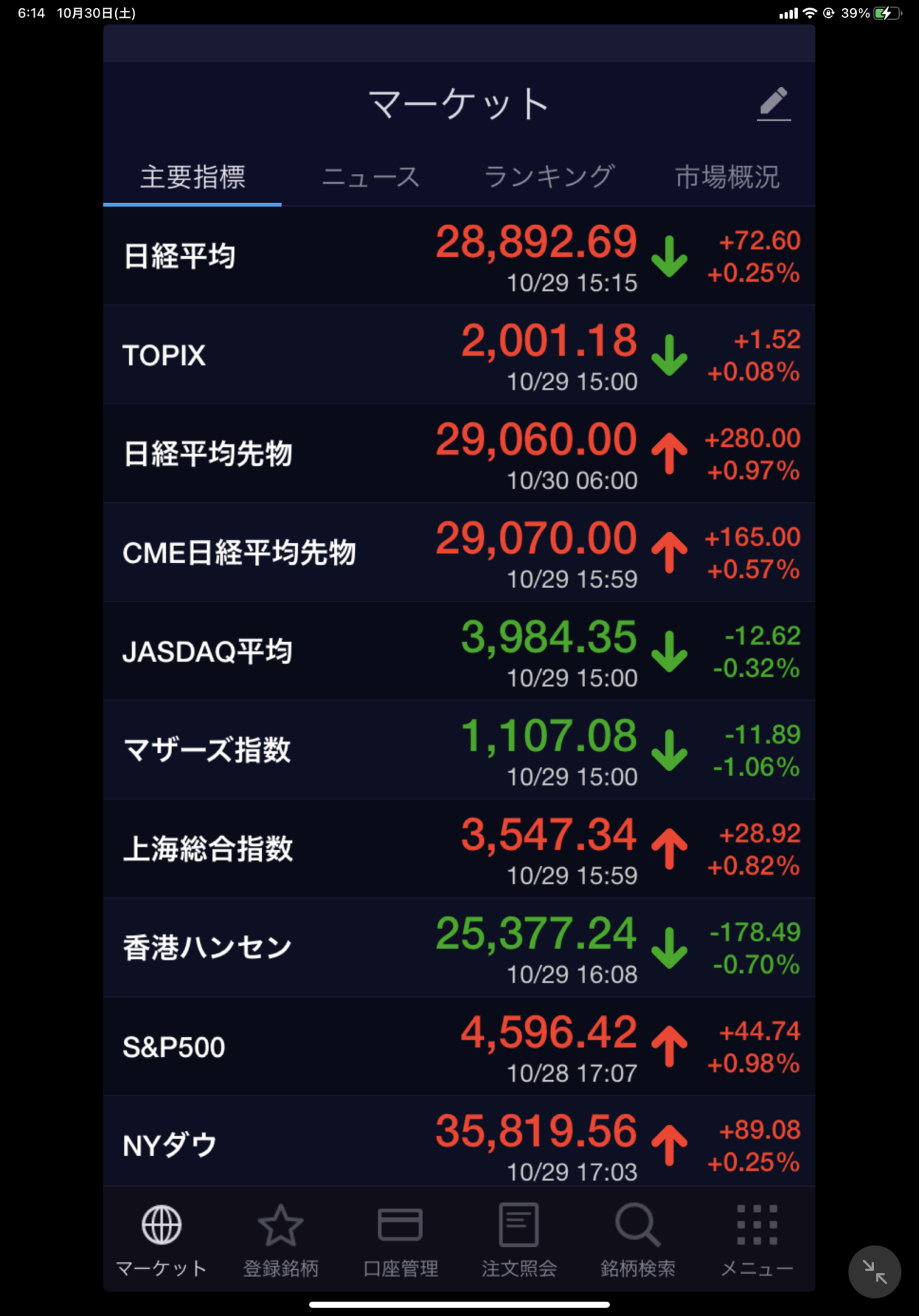
Task: Open the TOPIX index row
Action: click(458, 355)
